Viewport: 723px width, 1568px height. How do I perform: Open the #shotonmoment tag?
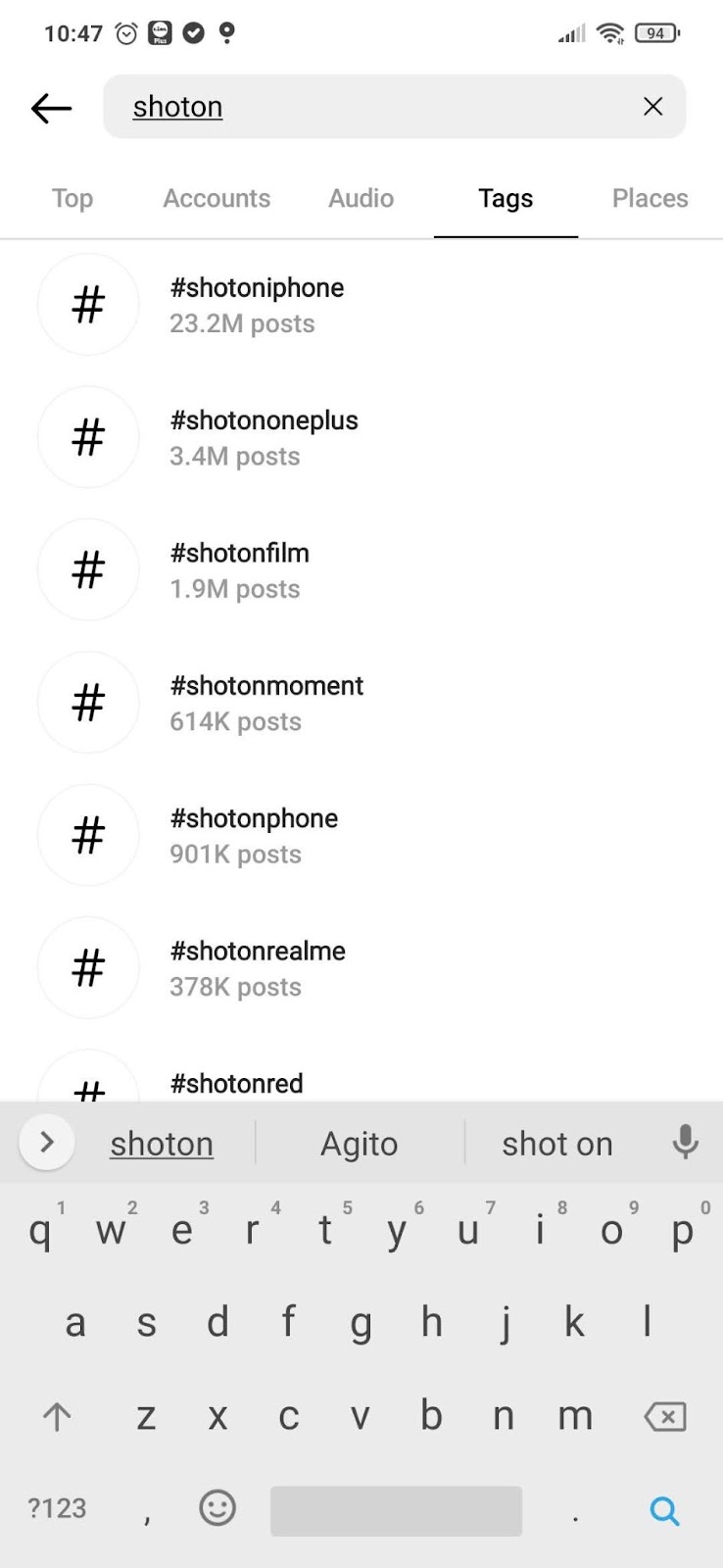click(x=265, y=703)
